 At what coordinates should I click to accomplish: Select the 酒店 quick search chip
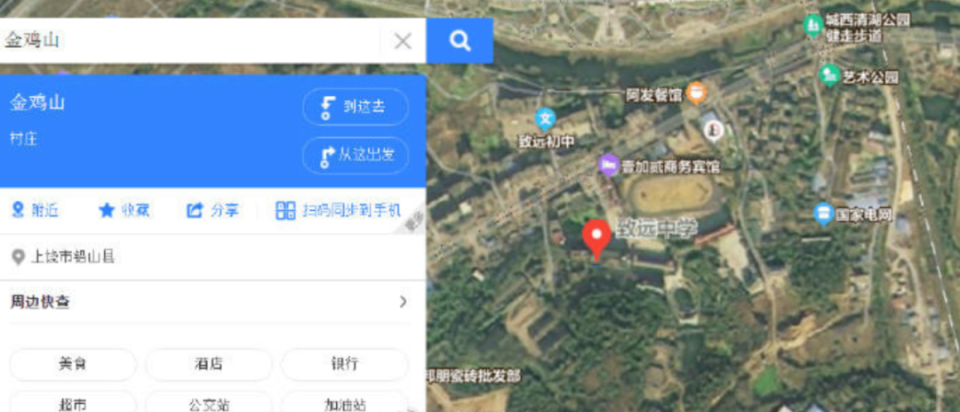click(209, 364)
